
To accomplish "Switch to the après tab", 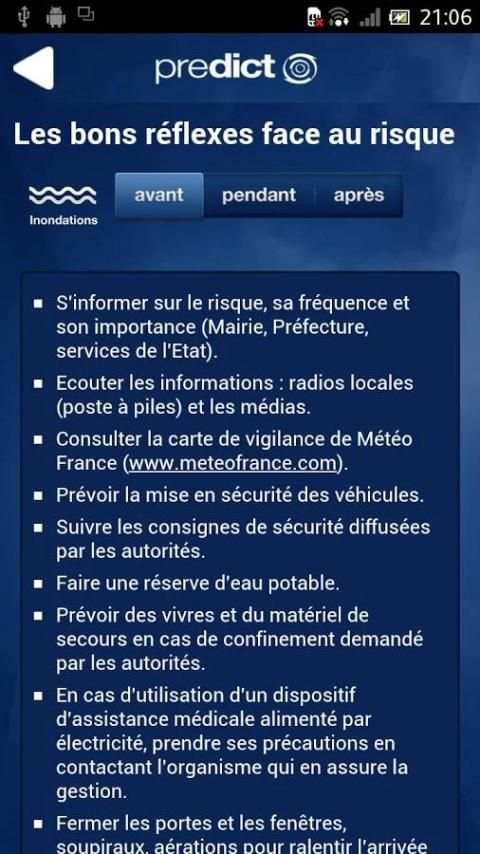I will tap(359, 195).
